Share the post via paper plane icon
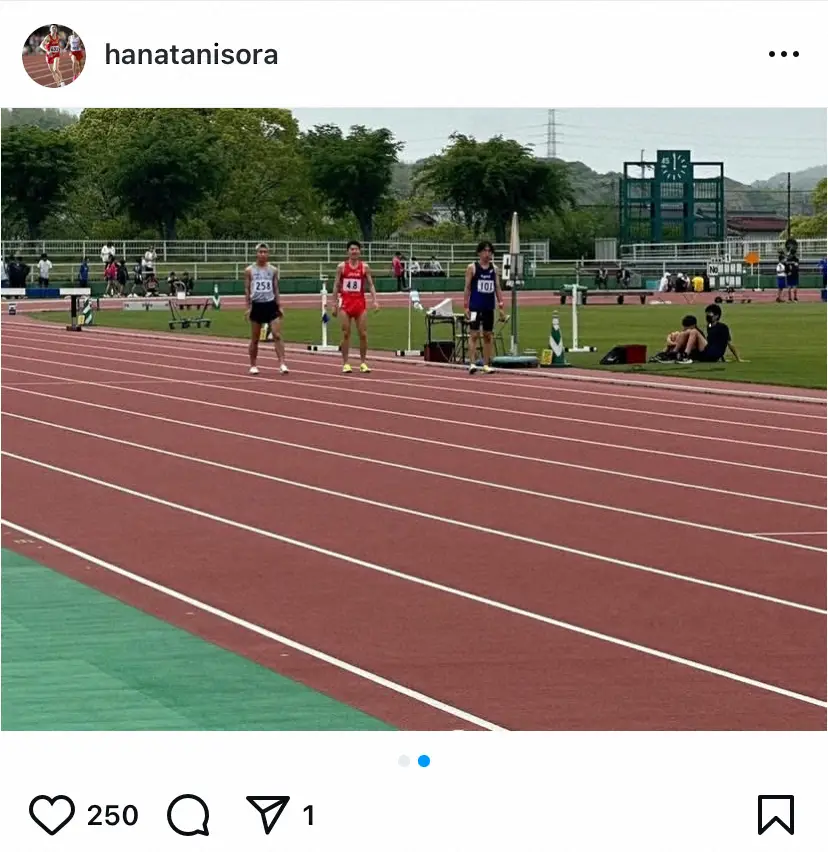 click(x=268, y=815)
